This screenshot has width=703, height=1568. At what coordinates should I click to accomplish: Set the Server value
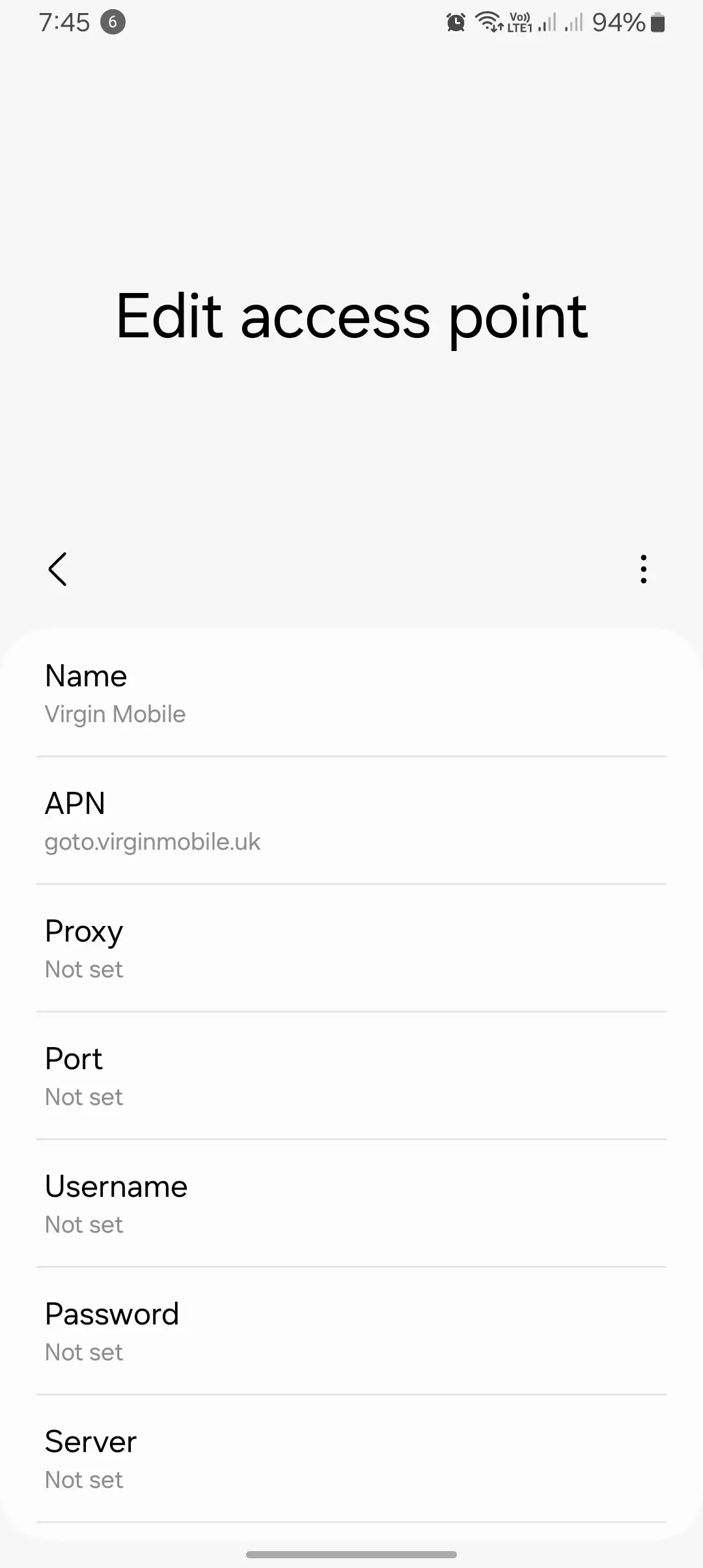pos(351,1459)
